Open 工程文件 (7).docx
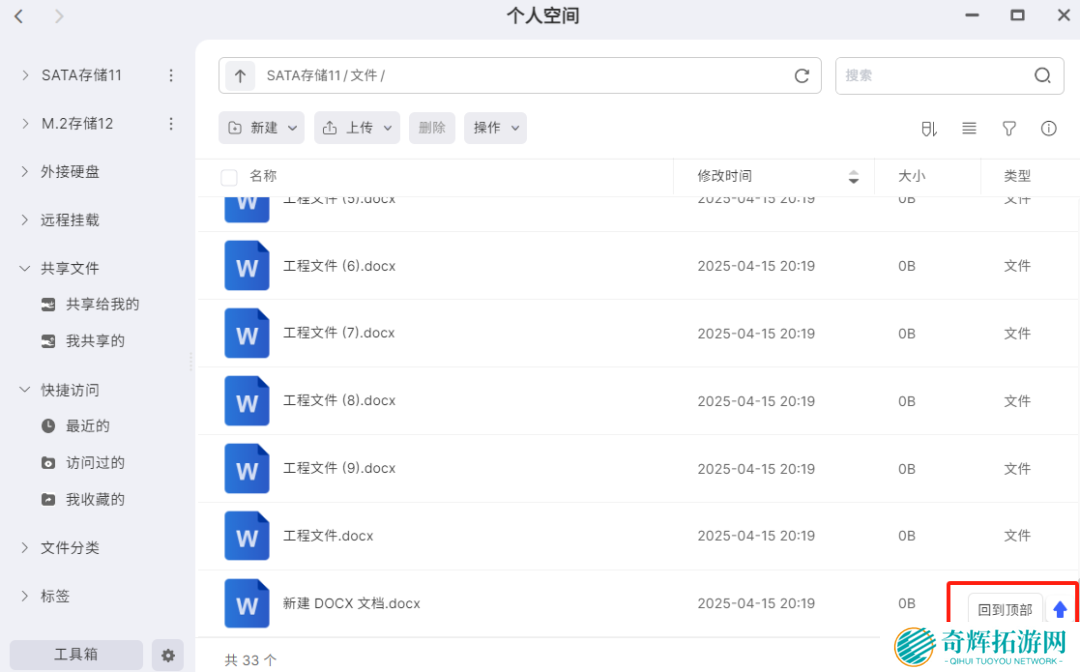The width and height of the screenshot is (1080, 672). point(339,333)
